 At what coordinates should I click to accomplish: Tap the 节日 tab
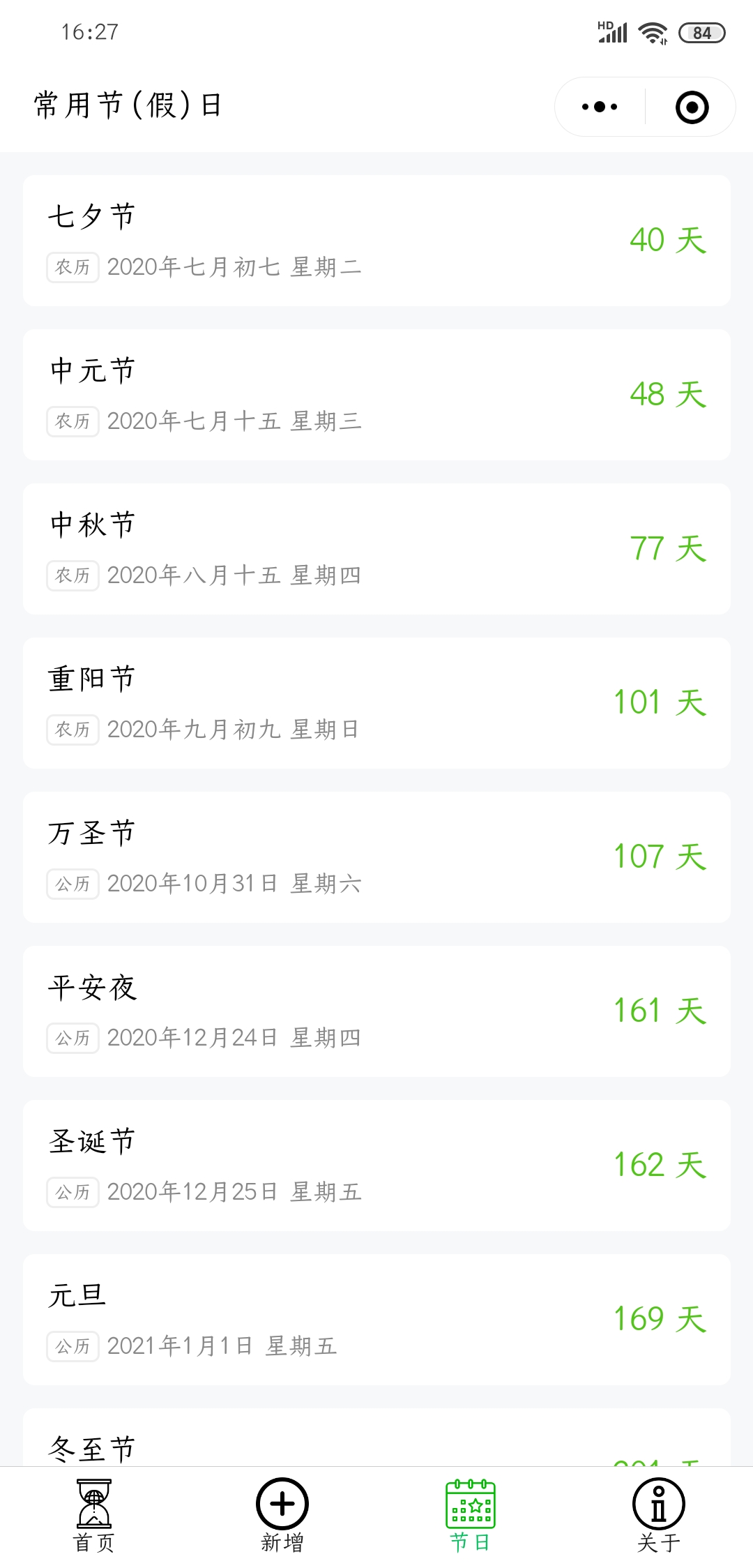pyautogui.click(x=471, y=1516)
